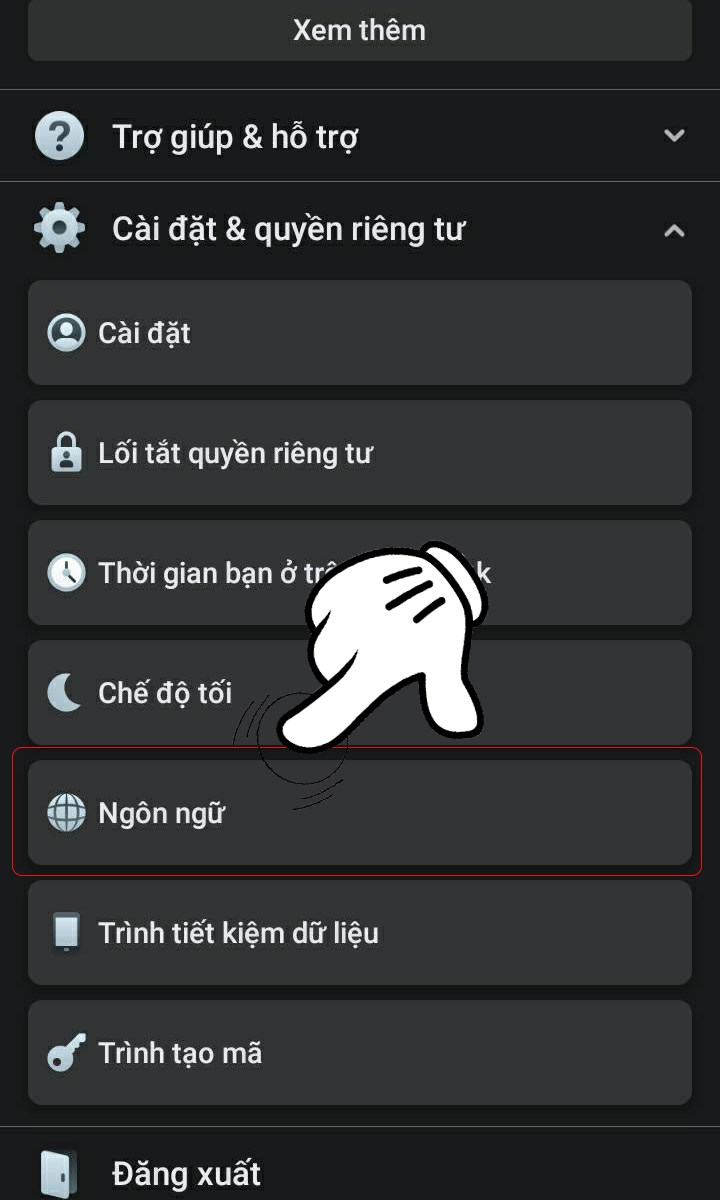Open Trình tạo mã

[x=359, y=1053]
